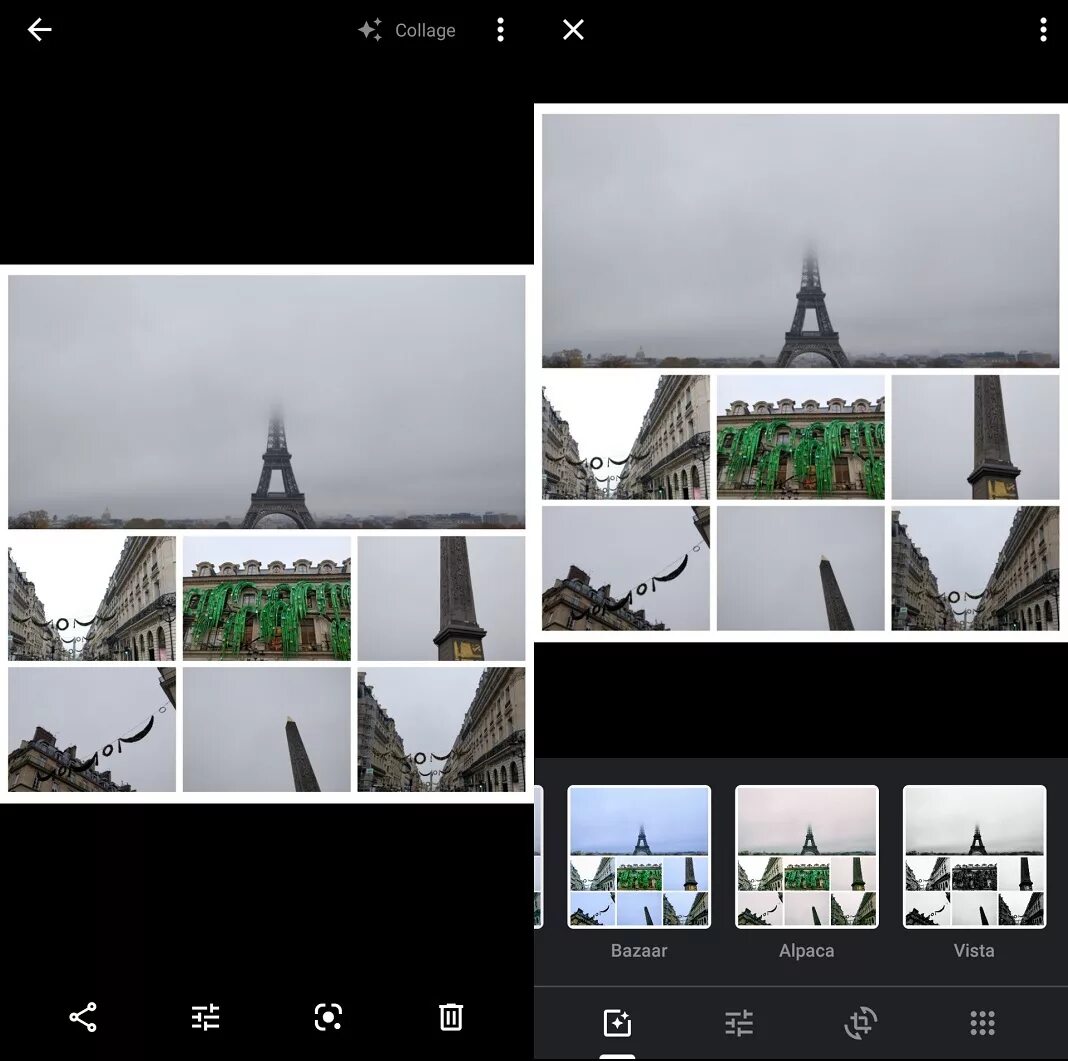Open the dotted grid tab in the editor

click(x=982, y=1023)
